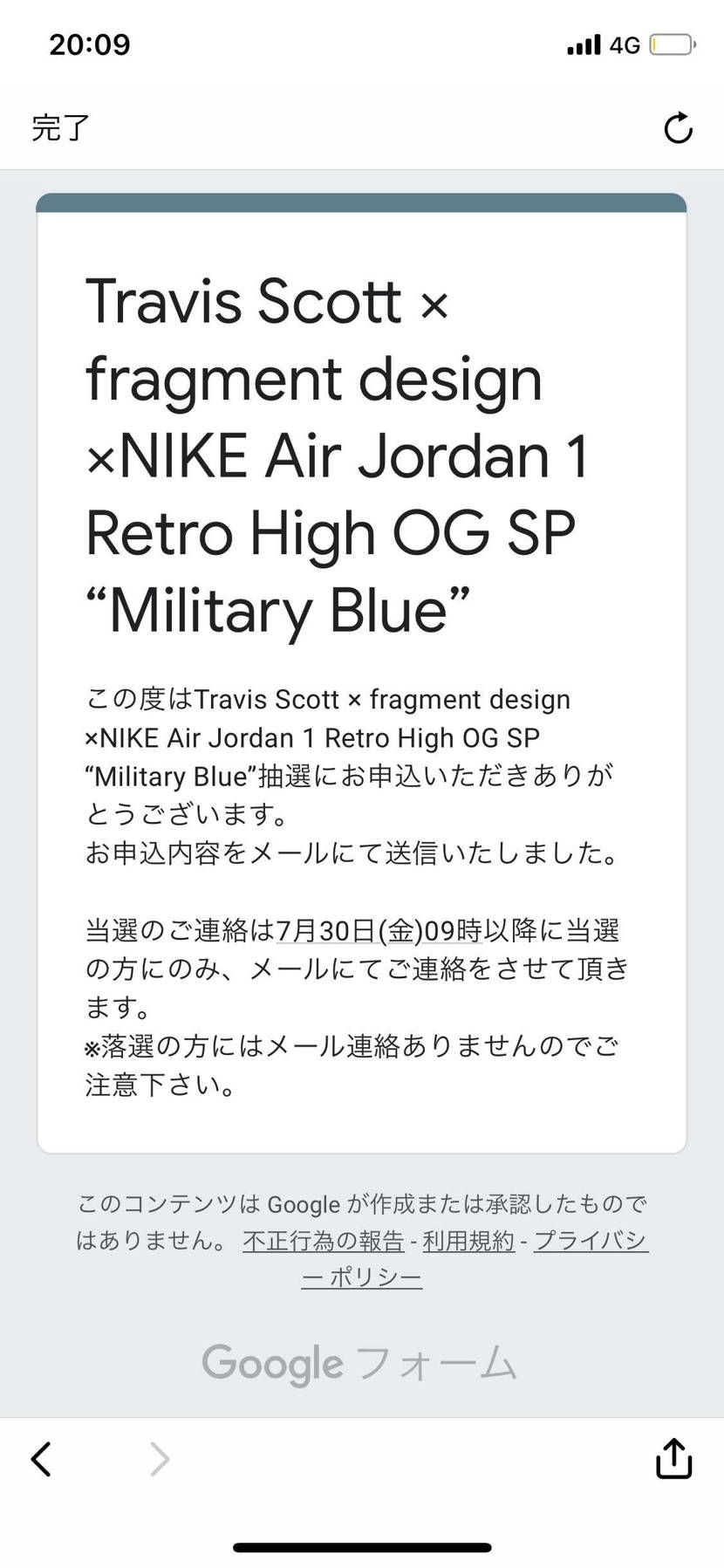Tap 完了 to close the browser view

pos(60,128)
